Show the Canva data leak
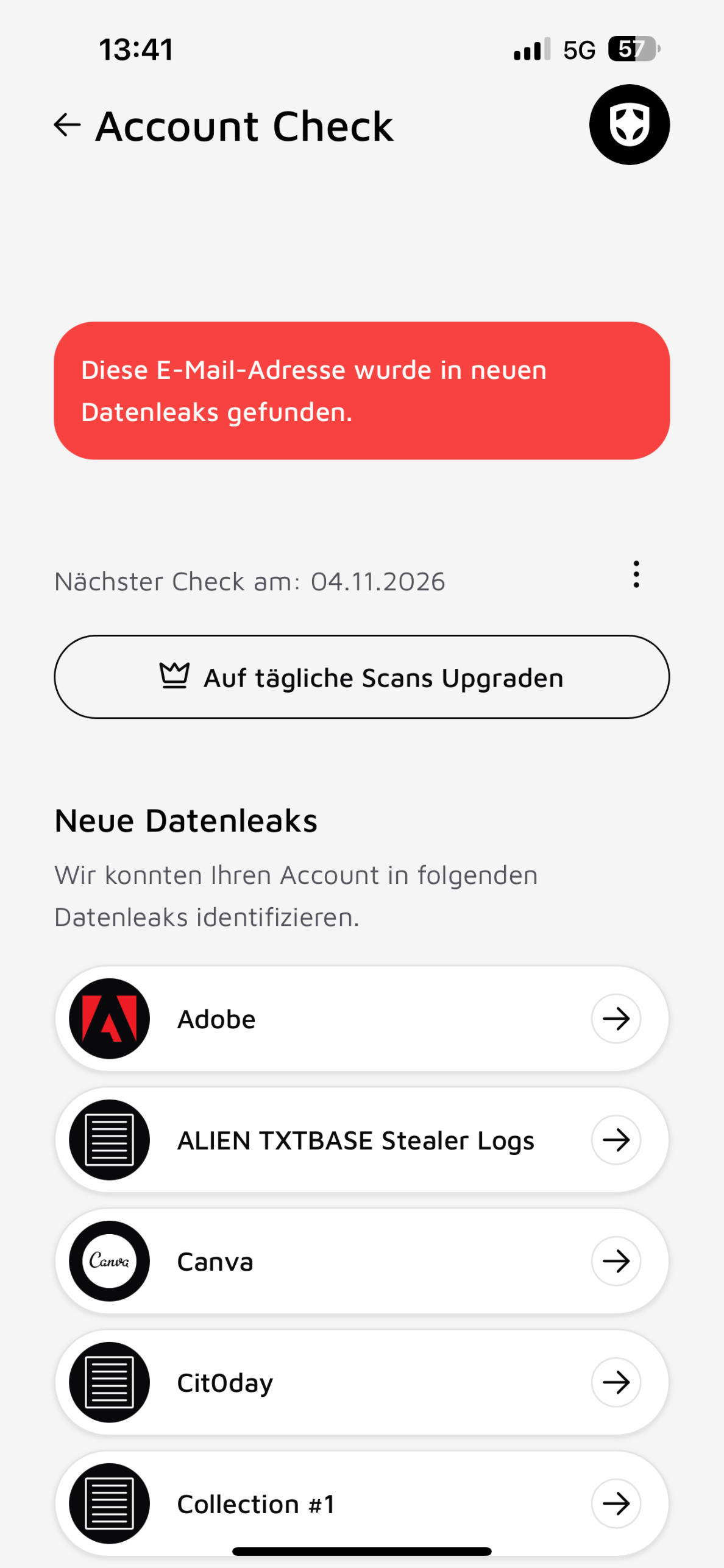Image resolution: width=724 pixels, height=1568 pixels. [x=362, y=1261]
